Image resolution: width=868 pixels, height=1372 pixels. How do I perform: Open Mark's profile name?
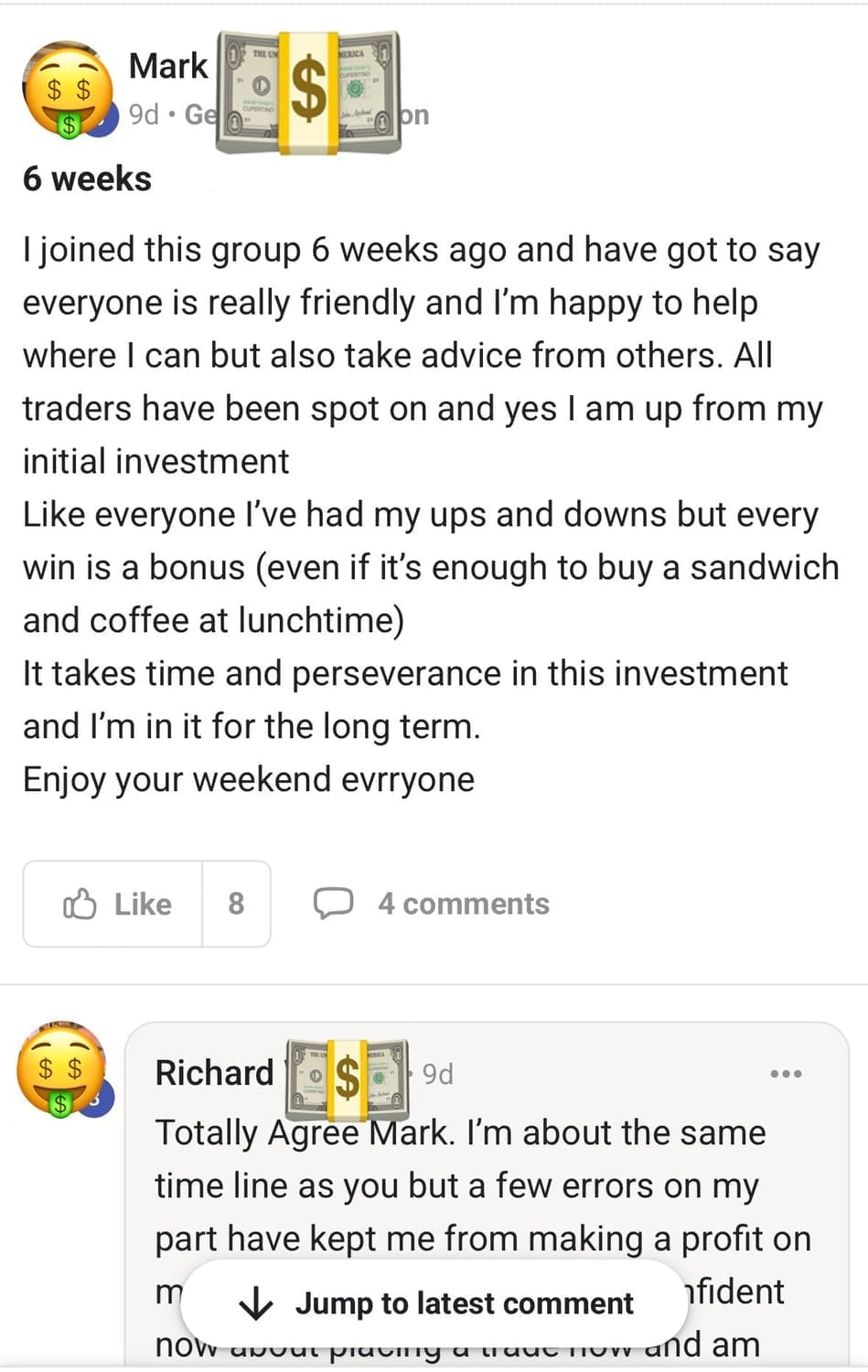(168, 66)
